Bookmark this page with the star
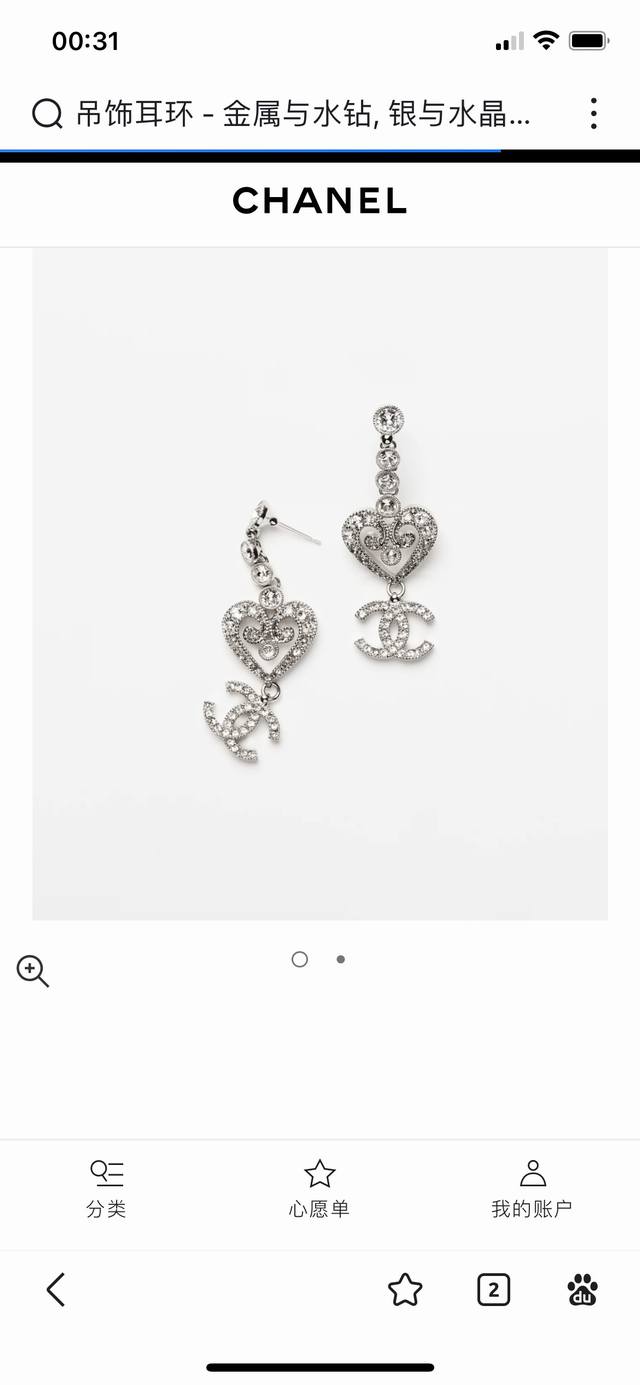Screen dimensions: 640x1385 click(405, 1290)
